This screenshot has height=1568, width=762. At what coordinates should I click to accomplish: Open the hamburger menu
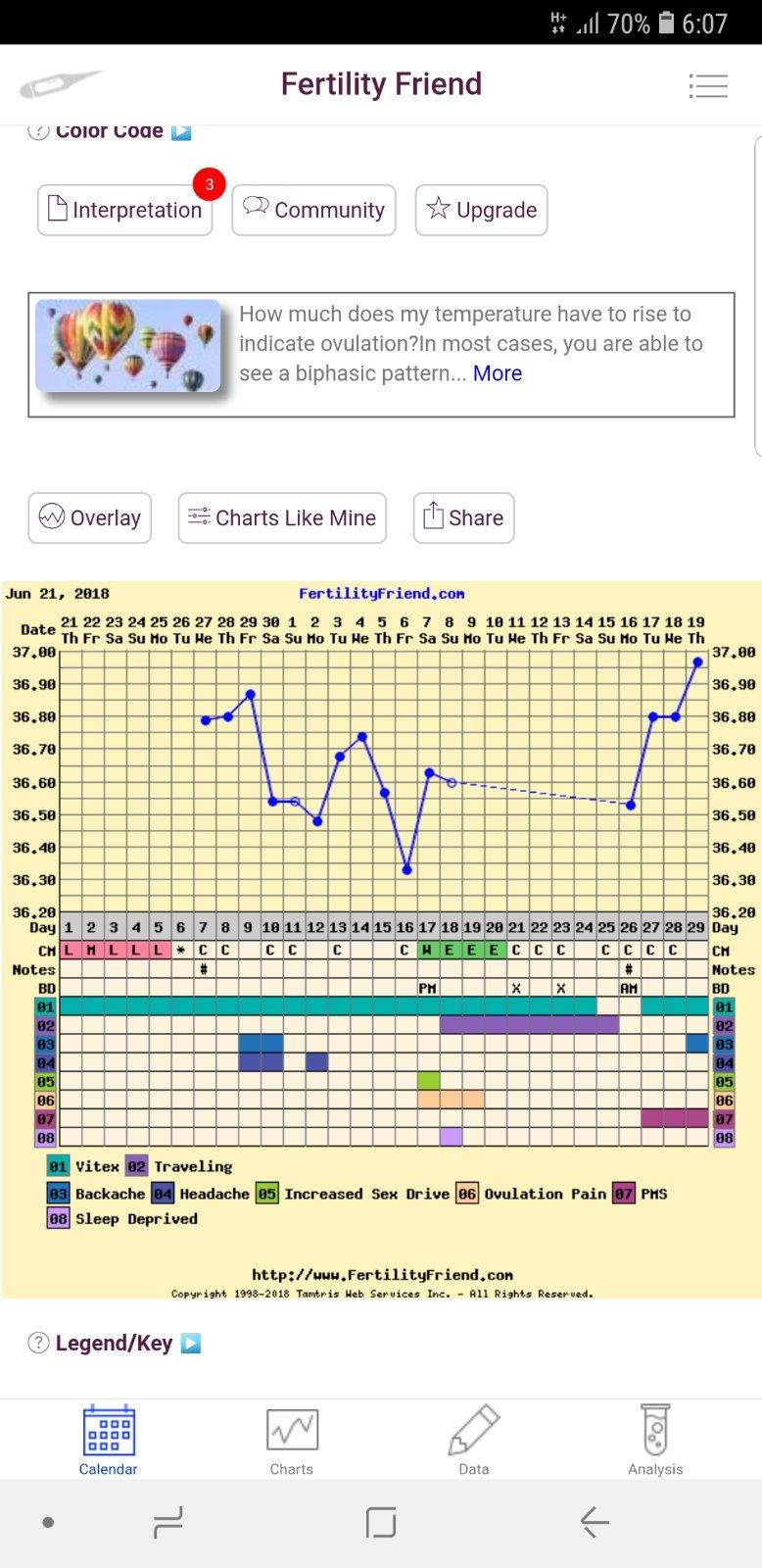(707, 85)
